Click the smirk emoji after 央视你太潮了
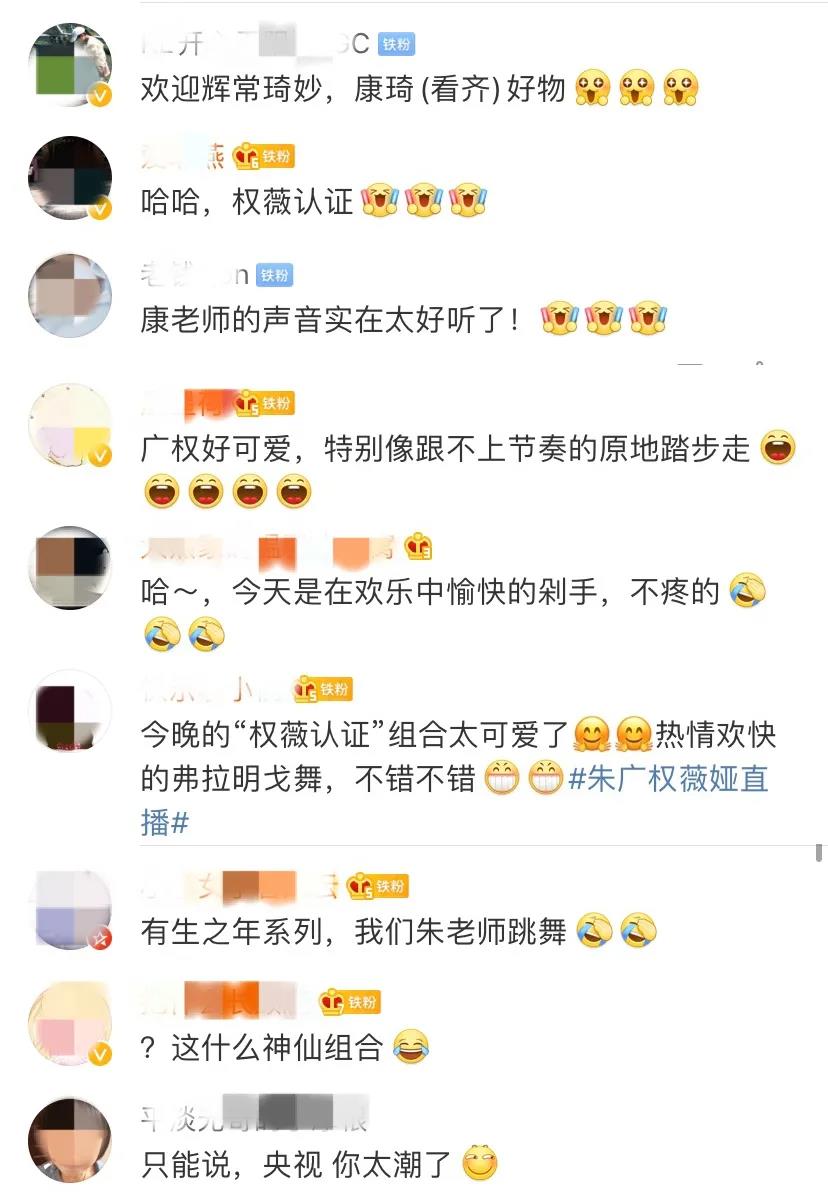This screenshot has width=828, height=1204. (479, 1161)
